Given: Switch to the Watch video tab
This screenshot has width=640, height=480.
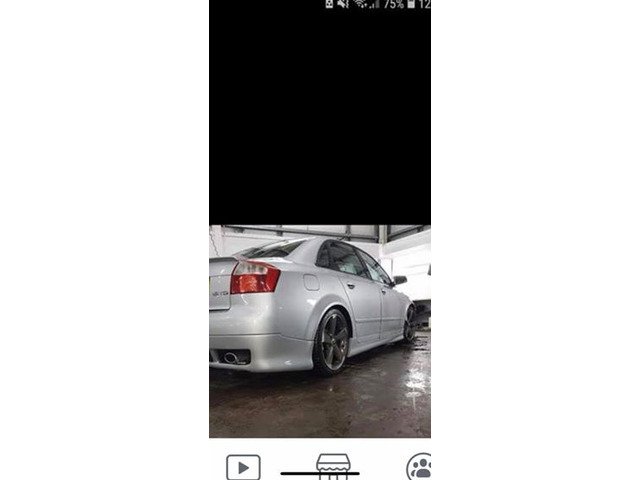Looking at the screenshot, I should click(243, 466).
